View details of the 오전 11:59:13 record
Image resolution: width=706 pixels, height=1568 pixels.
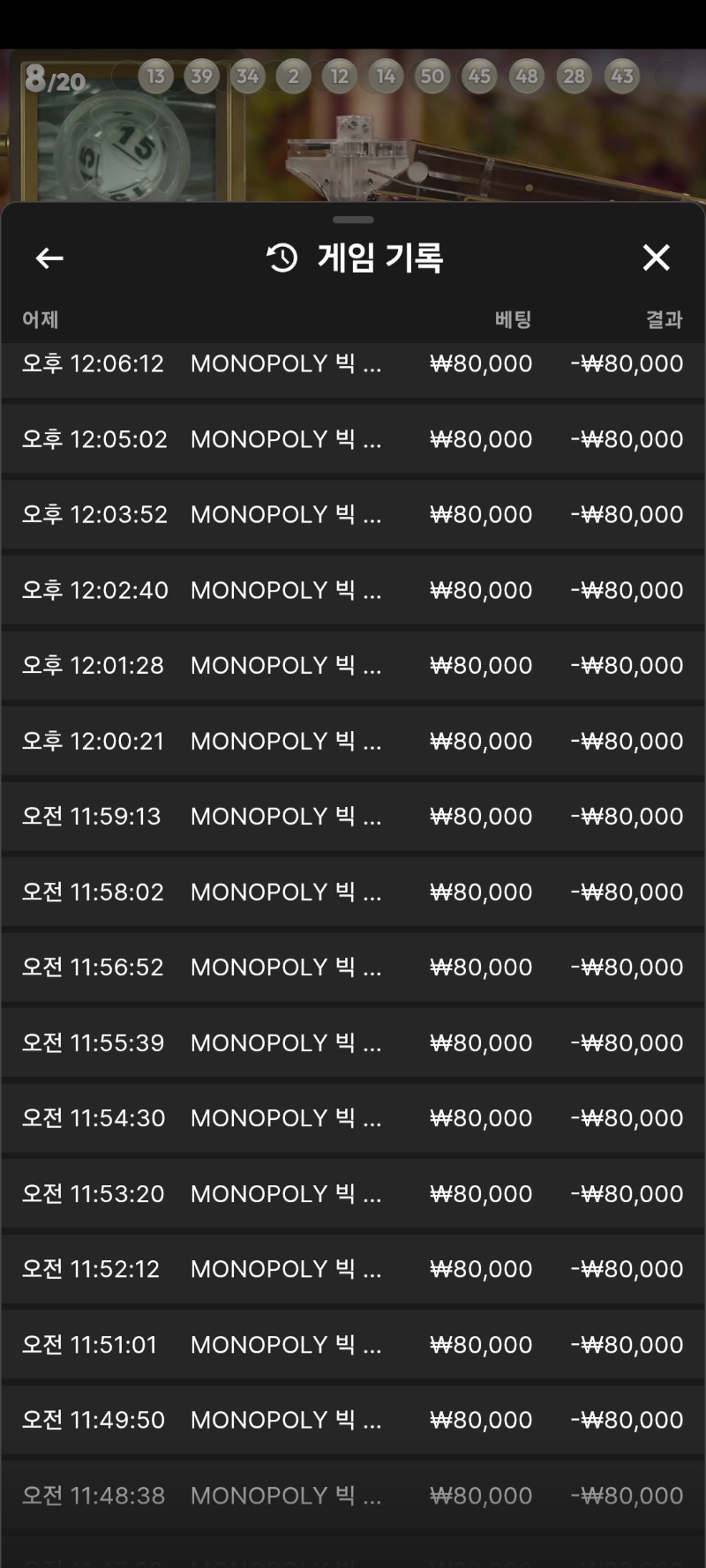click(x=353, y=817)
